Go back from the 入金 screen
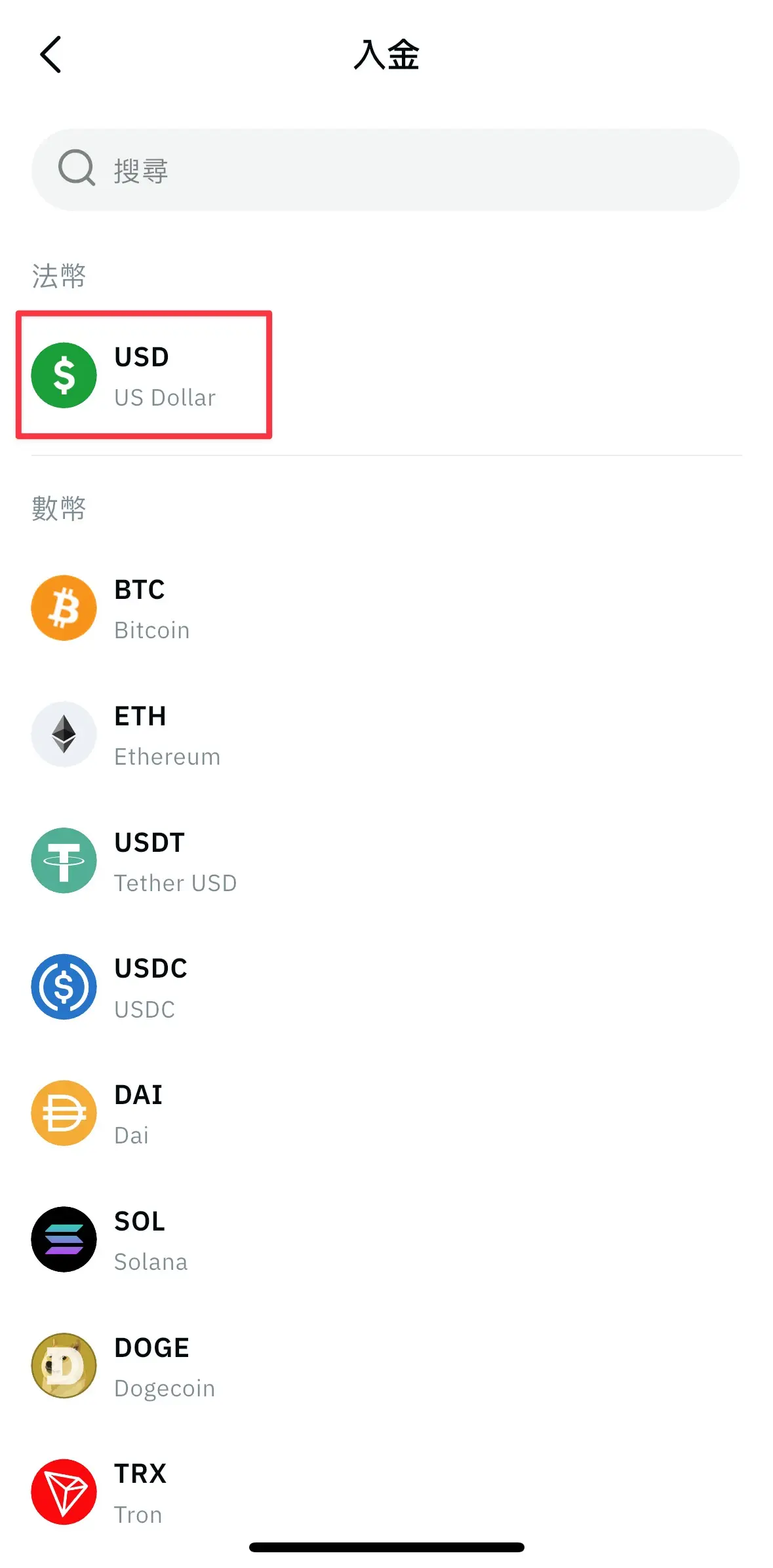The height and width of the screenshot is (1568, 773). click(x=50, y=54)
